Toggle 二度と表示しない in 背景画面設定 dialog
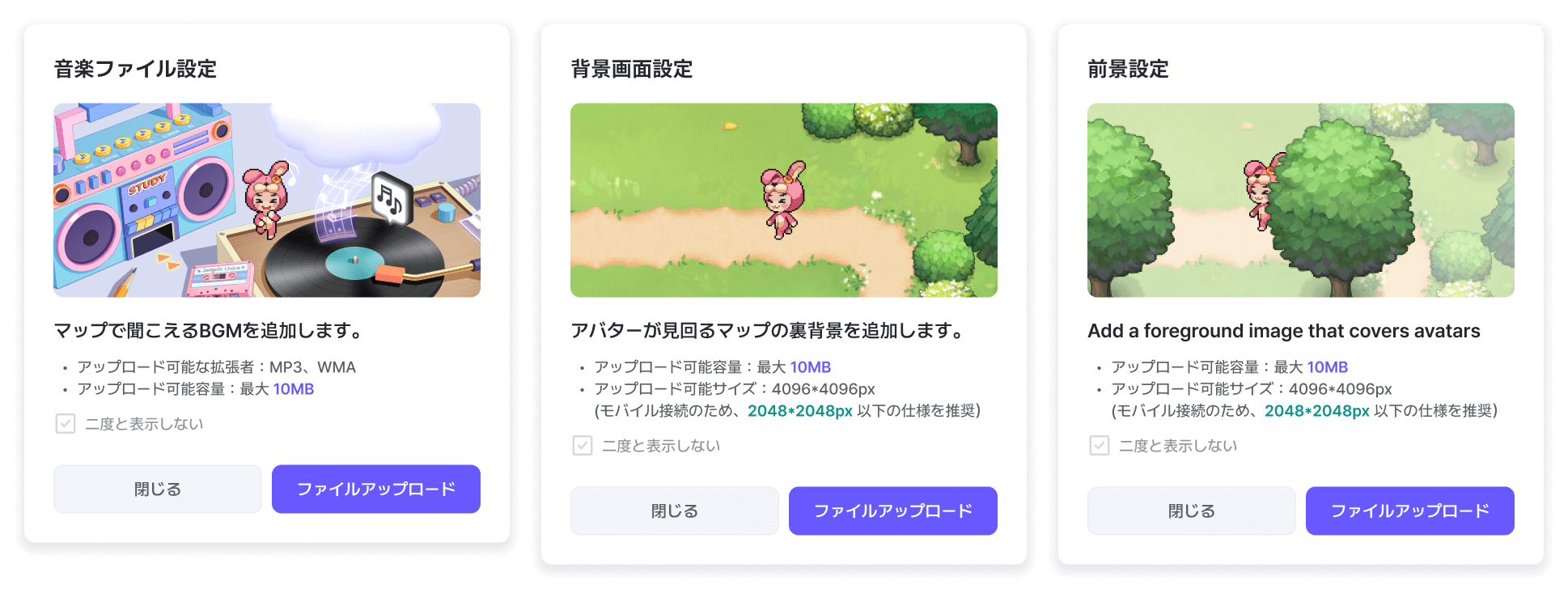1568x589 pixels. (583, 445)
